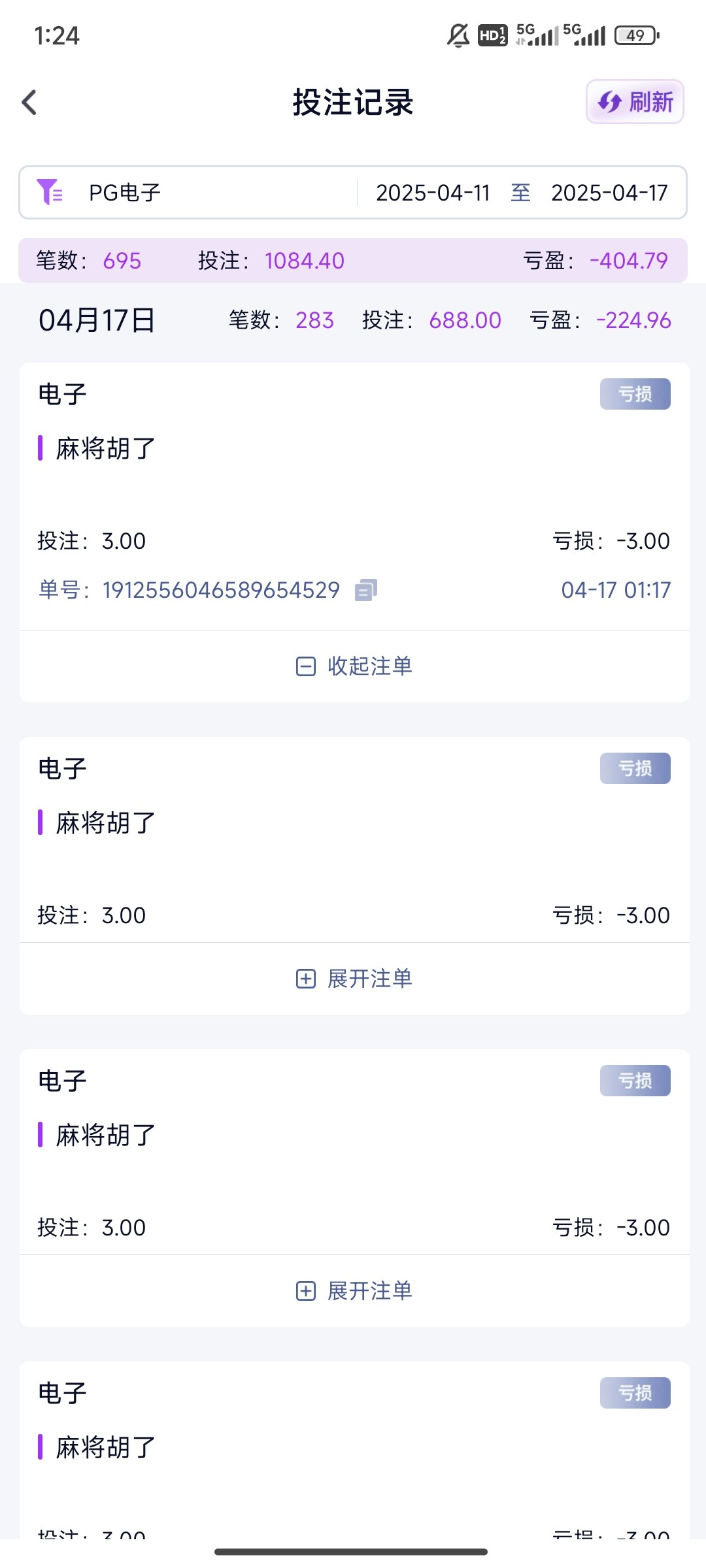Image resolution: width=706 pixels, height=1568 pixels.
Task: Go back from the 投注记录 page
Action: (x=29, y=103)
